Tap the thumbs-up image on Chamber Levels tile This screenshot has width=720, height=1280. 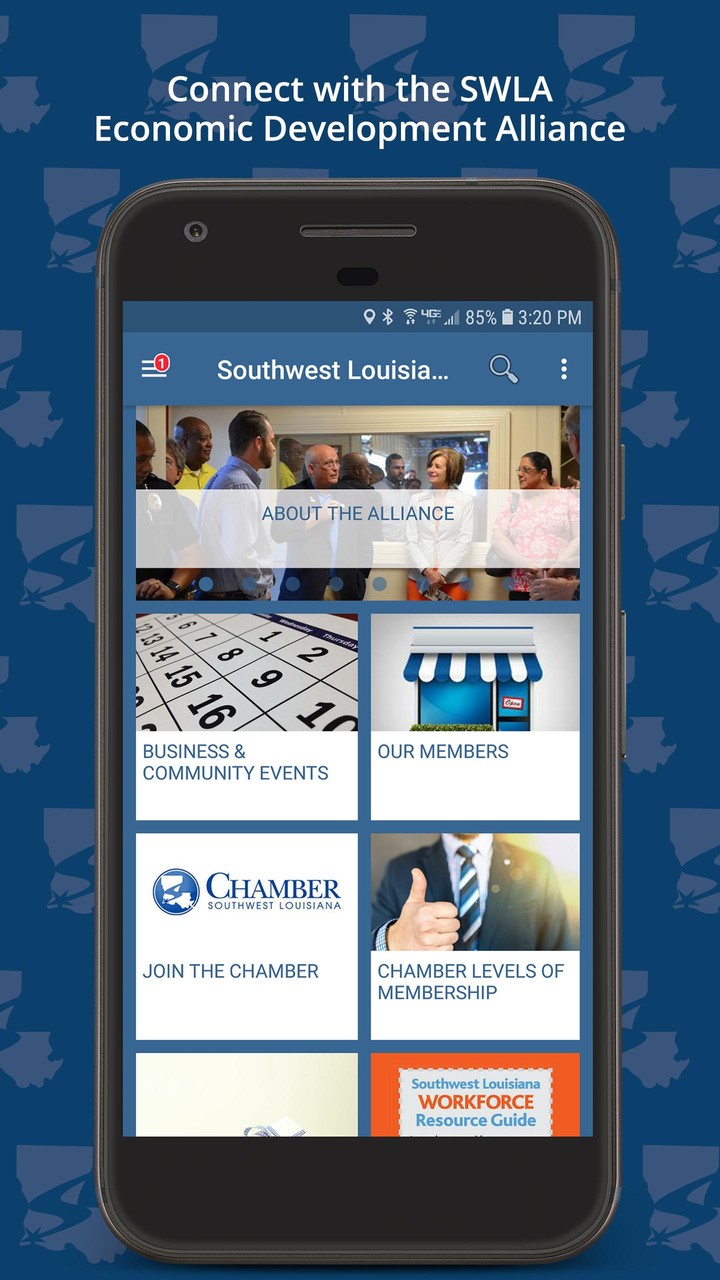click(474, 888)
